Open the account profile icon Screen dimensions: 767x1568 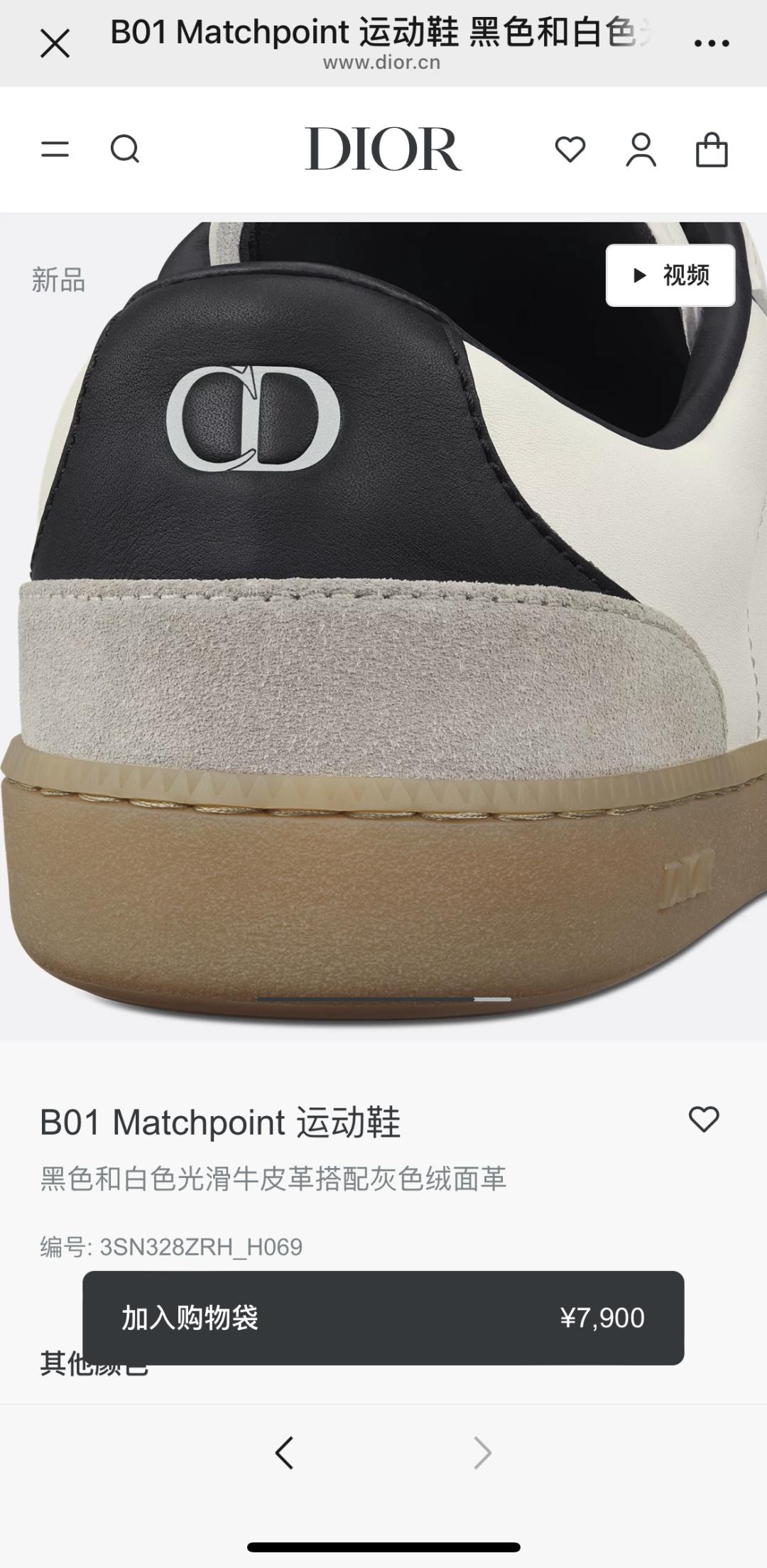(641, 150)
